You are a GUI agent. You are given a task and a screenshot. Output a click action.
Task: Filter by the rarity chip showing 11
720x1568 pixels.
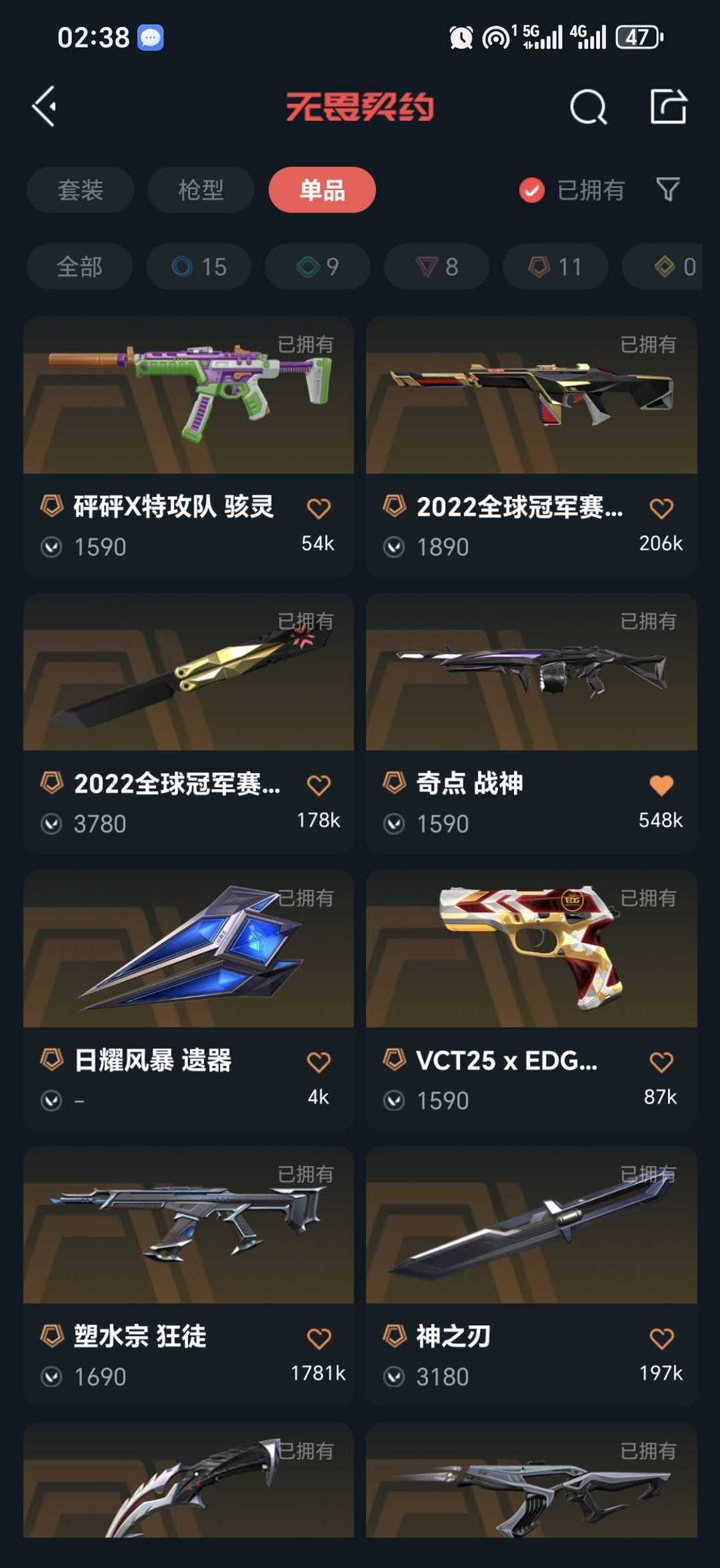555,267
